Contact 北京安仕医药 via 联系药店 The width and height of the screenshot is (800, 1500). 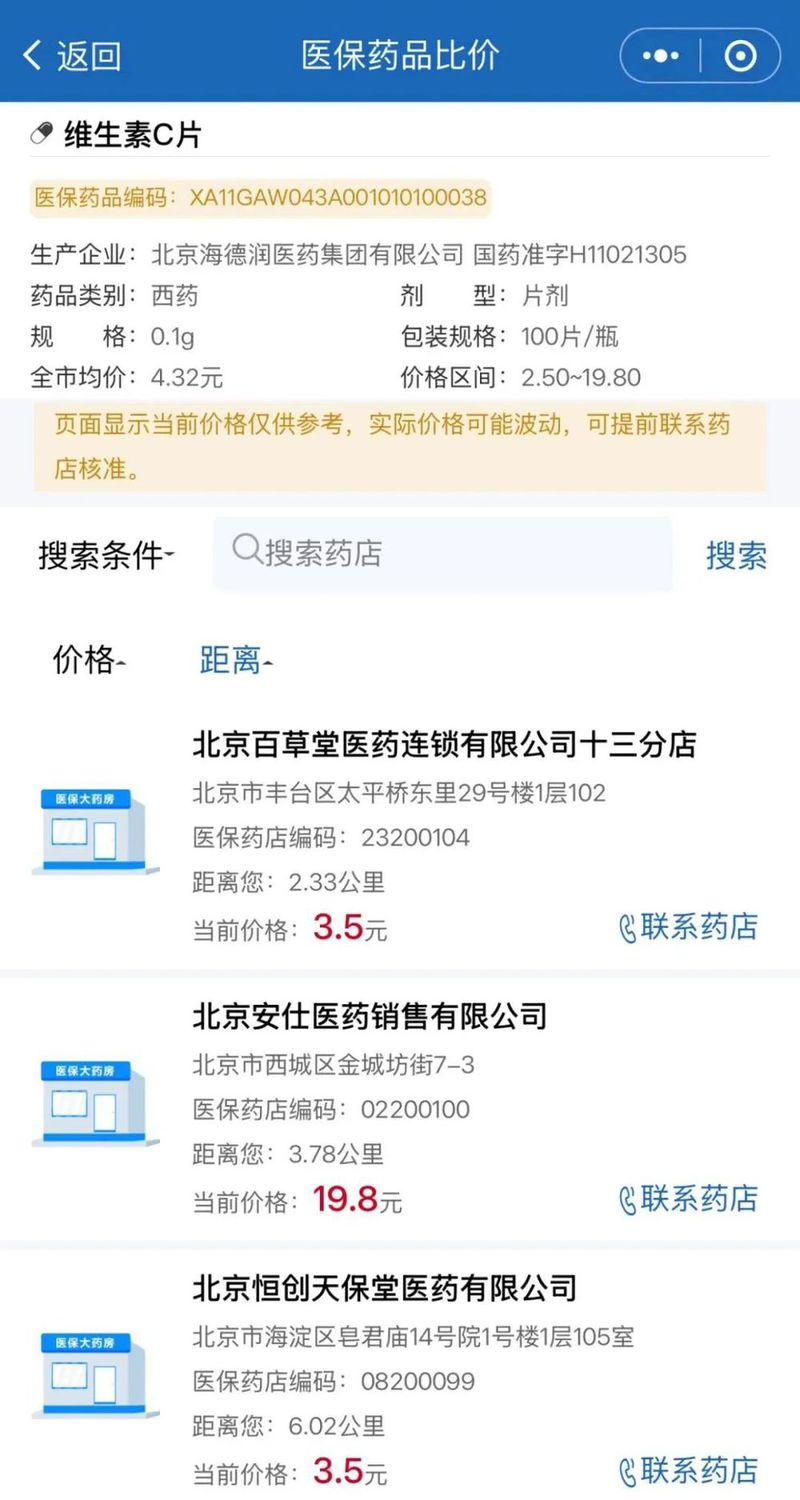coord(688,1199)
